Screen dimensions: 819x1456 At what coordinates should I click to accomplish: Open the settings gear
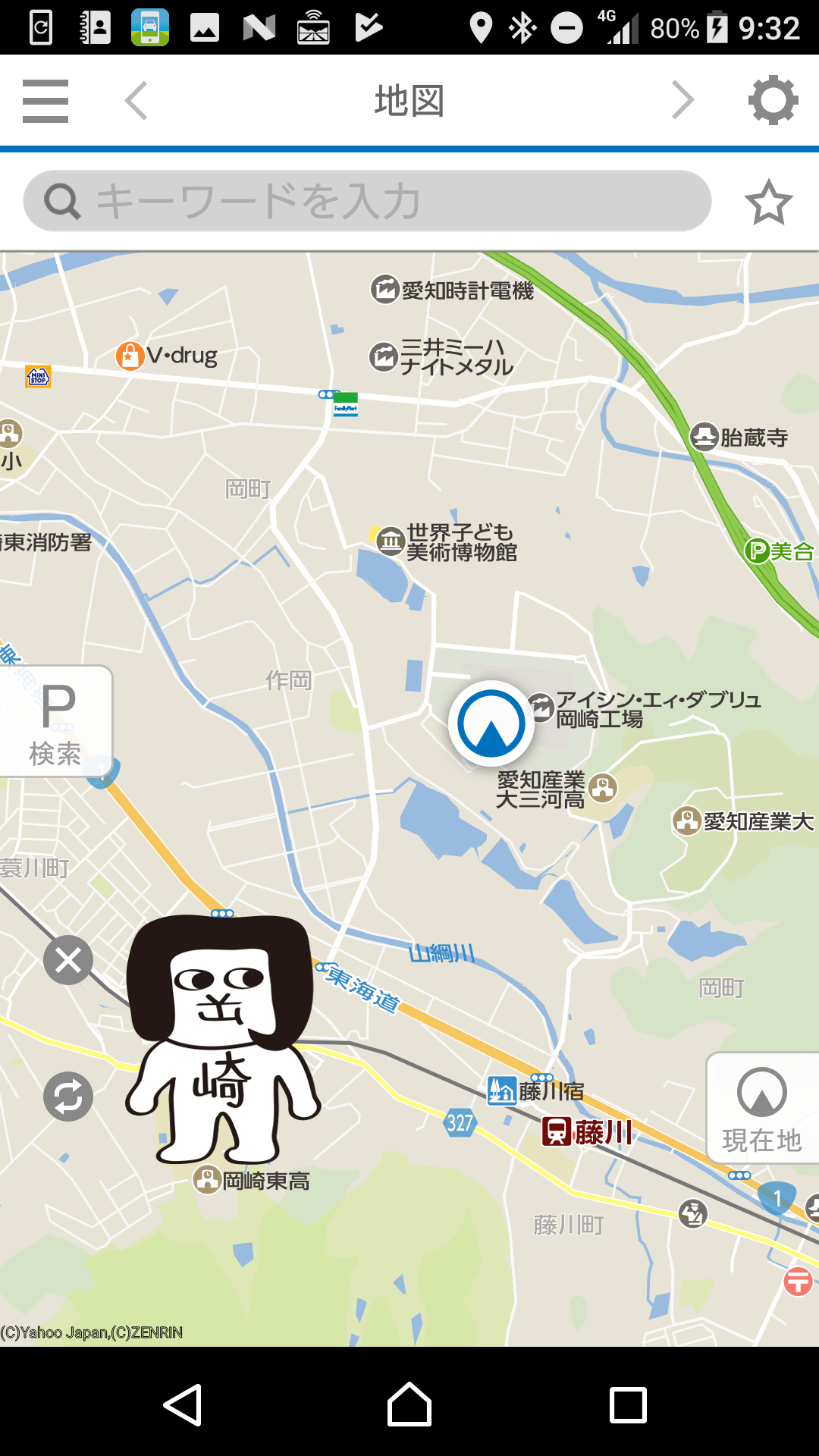coord(773,100)
